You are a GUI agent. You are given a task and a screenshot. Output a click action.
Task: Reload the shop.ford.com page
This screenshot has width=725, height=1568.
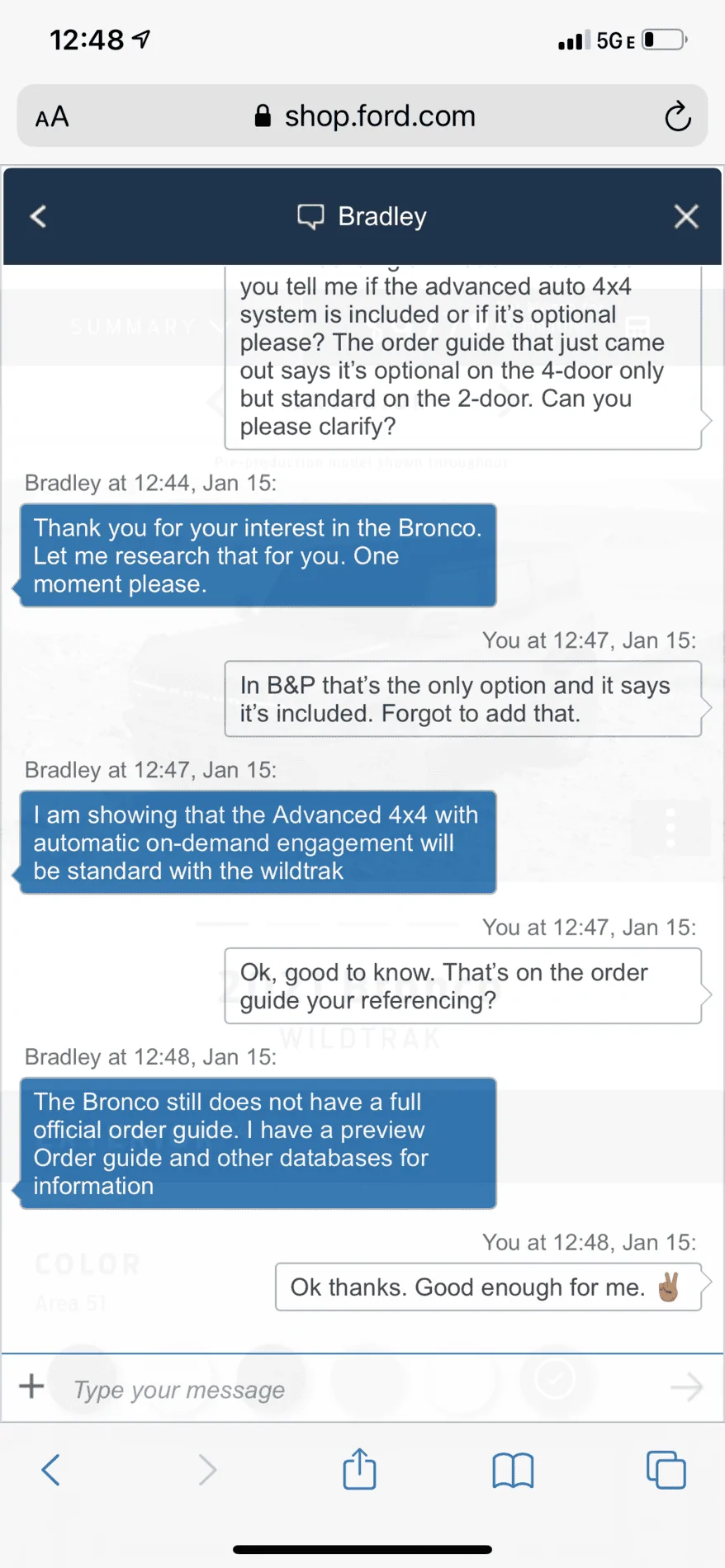(678, 116)
